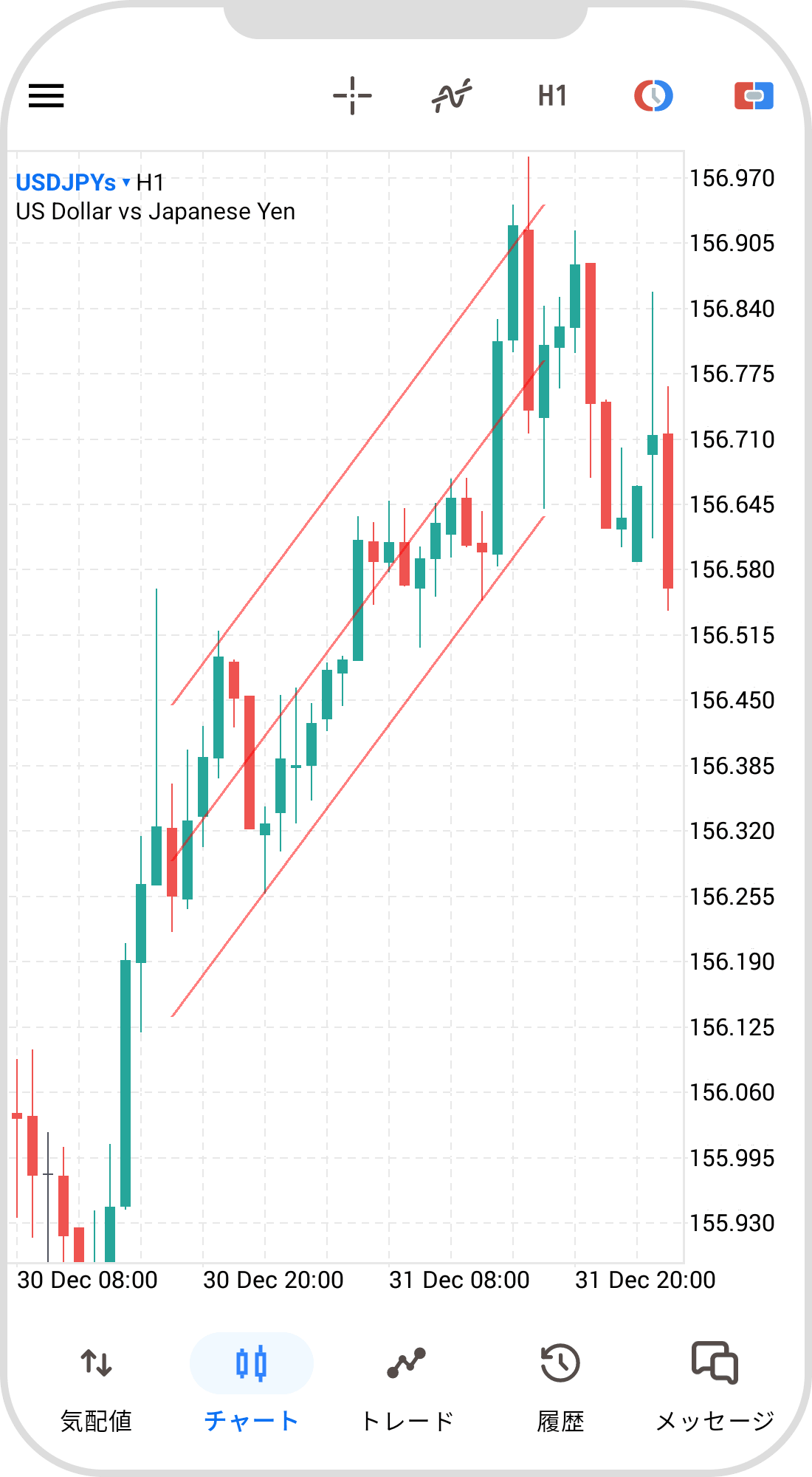Open the メッセージ messages tab
Viewport: 812px width, 1477px height.
(715, 1386)
